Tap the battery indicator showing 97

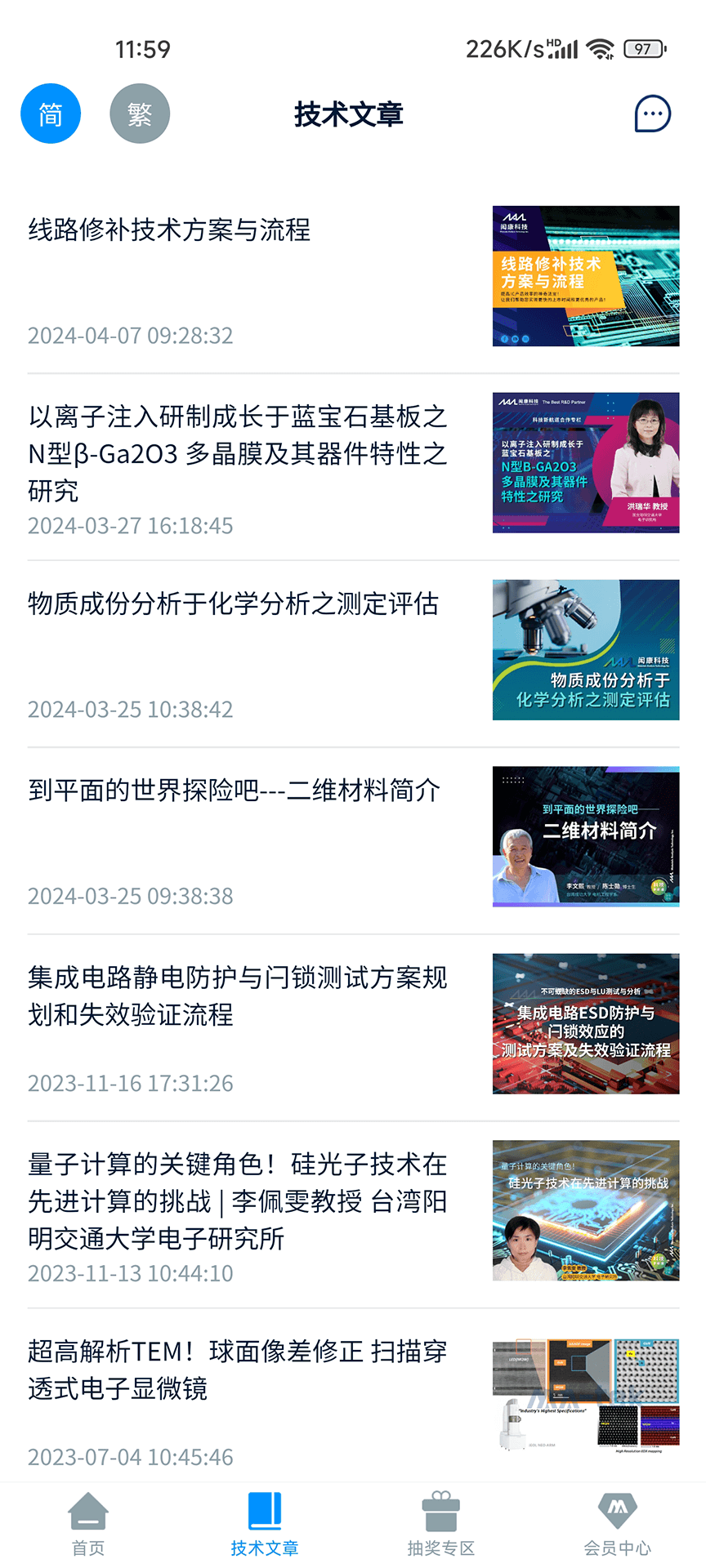pyautogui.click(x=646, y=49)
